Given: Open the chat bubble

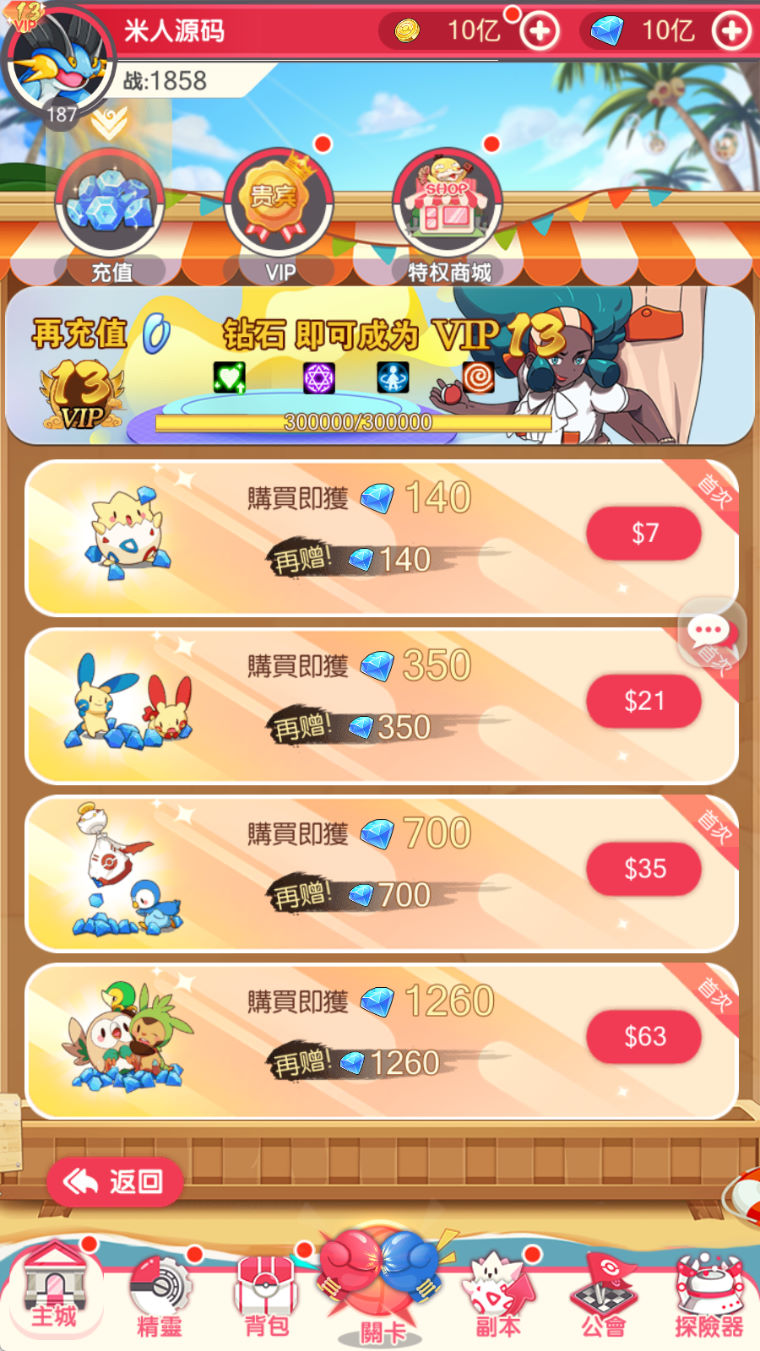Looking at the screenshot, I should [x=710, y=631].
